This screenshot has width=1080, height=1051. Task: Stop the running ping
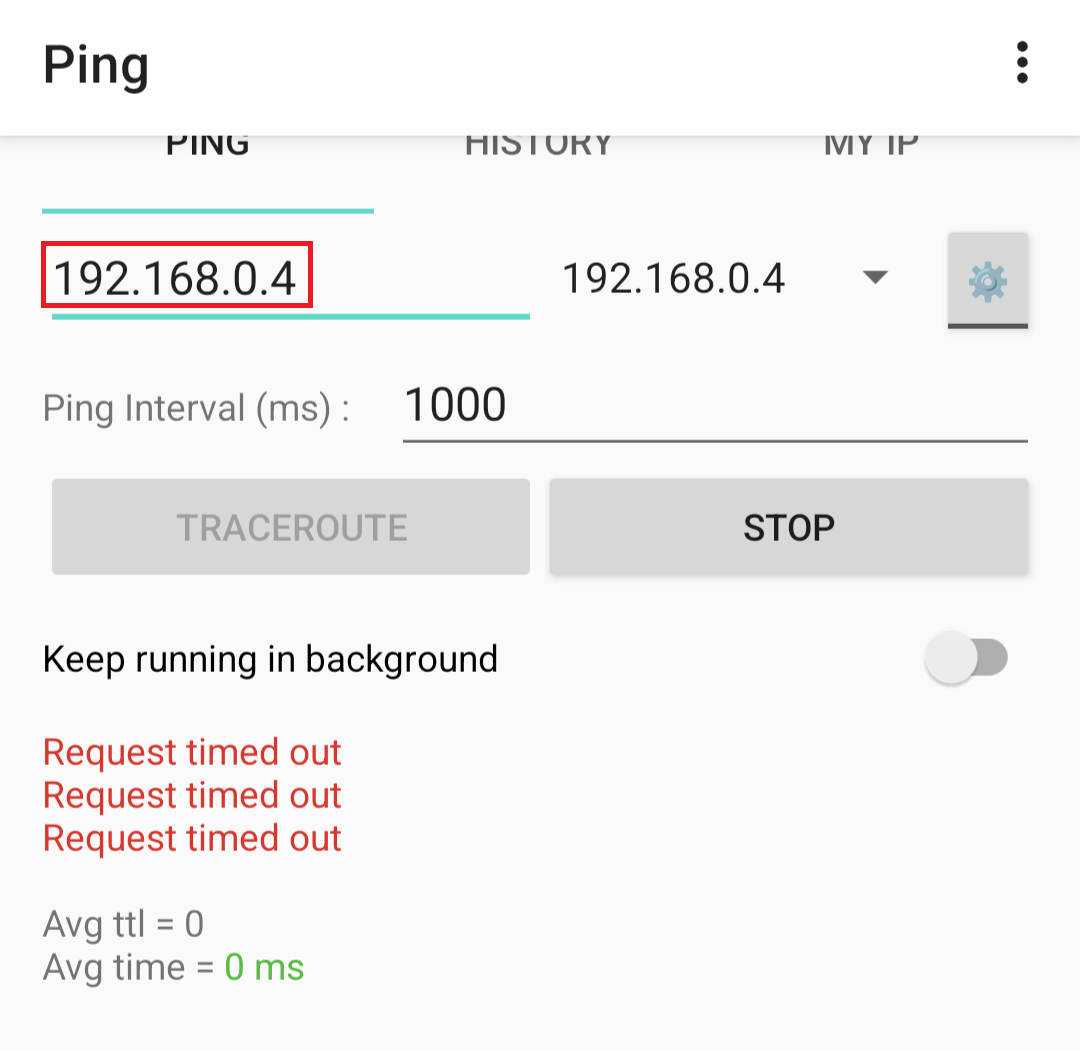788,527
